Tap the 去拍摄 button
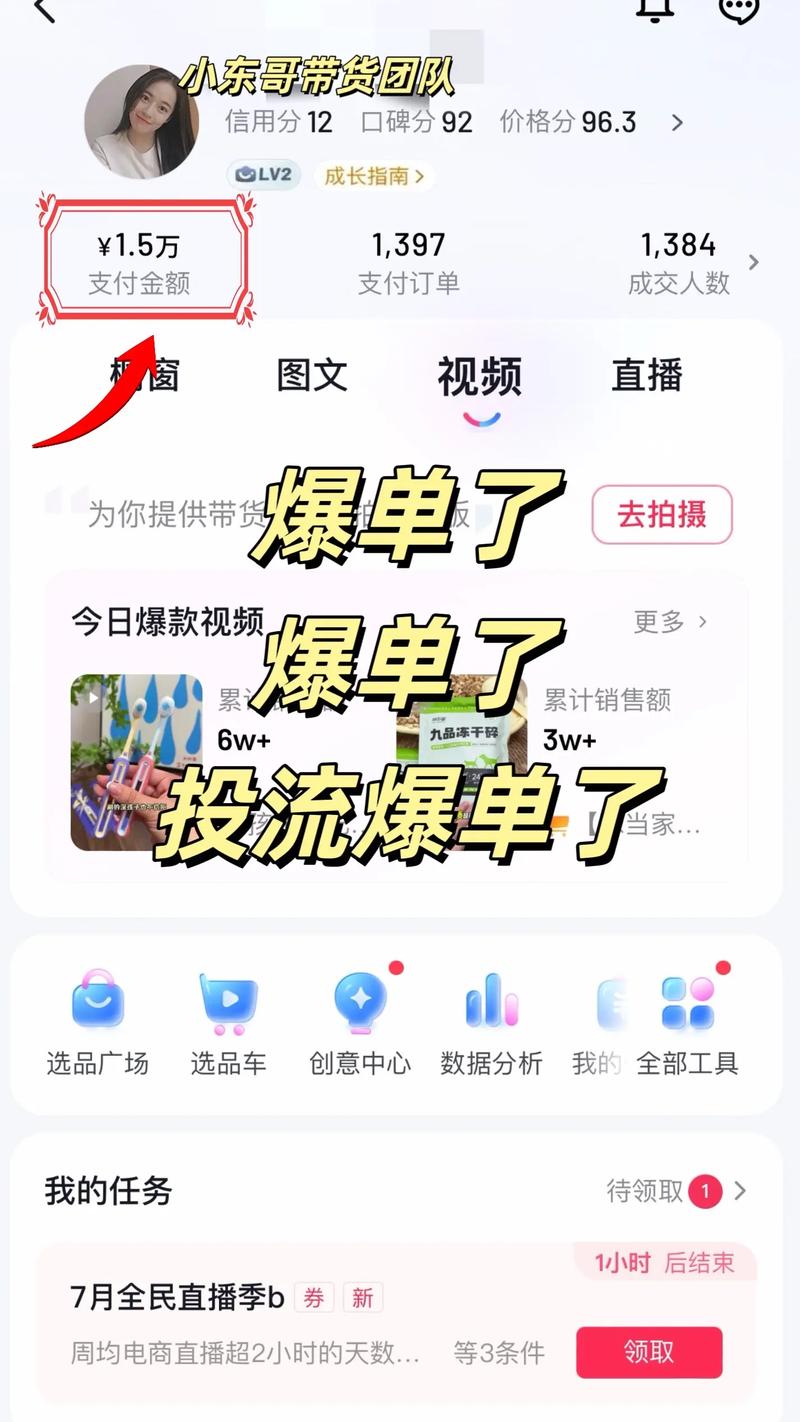 pos(661,515)
